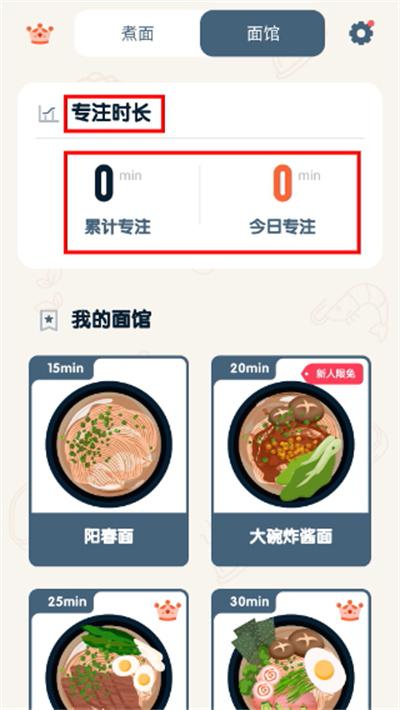This screenshot has width=400, height=710.
Task: Switch to the 煮面 tab
Action: coord(138,34)
